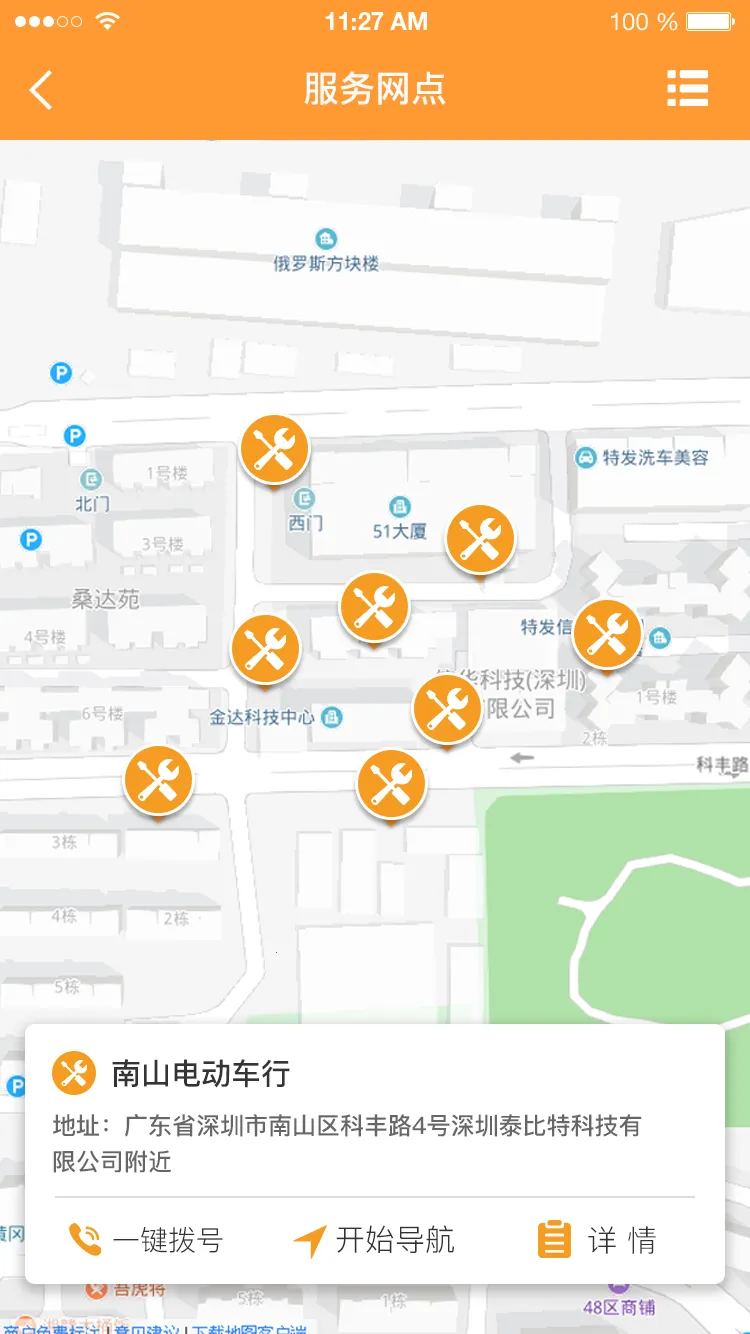The image size is (750, 1334).
Task: Select the repair marker beside 51大厦
Action: (x=480, y=540)
